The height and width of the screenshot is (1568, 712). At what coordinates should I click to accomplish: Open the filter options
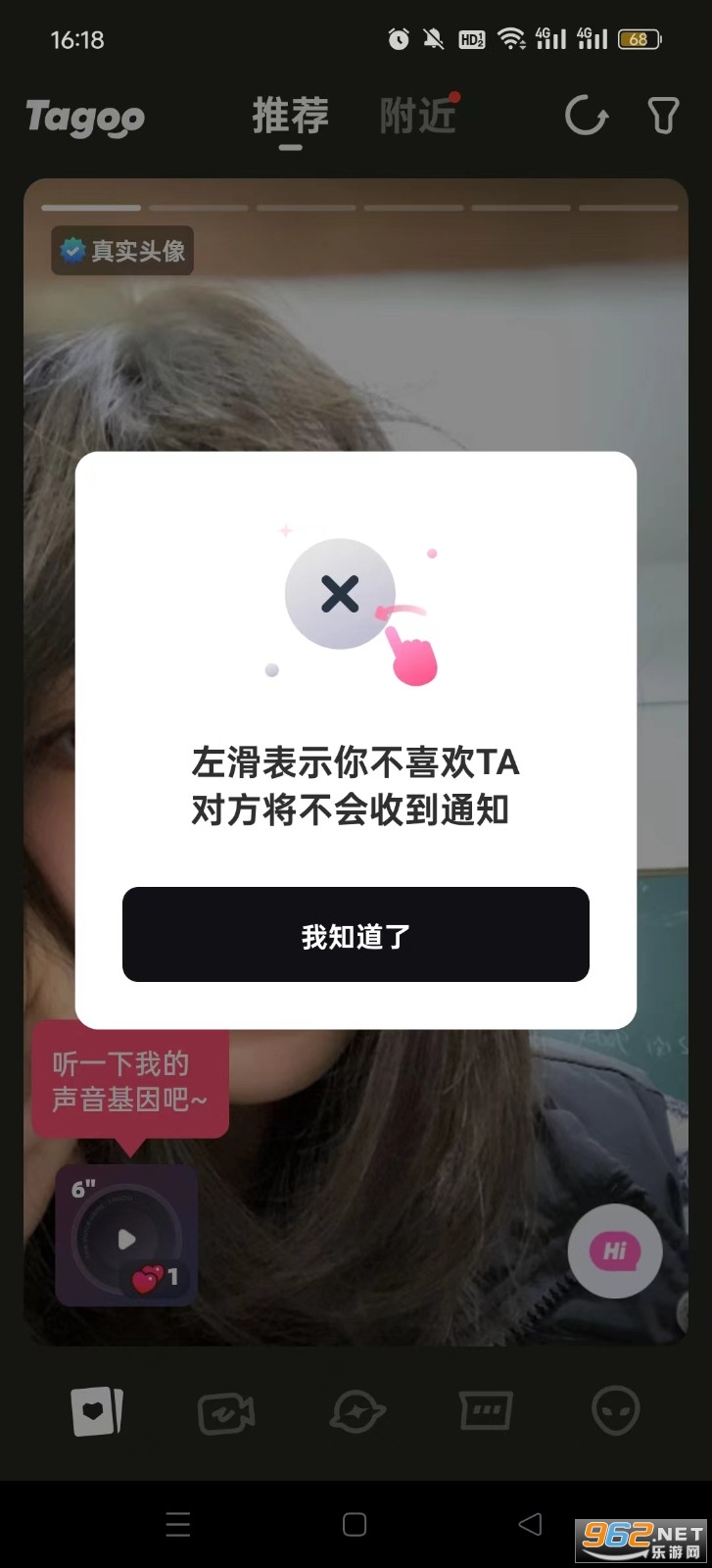[x=663, y=116]
